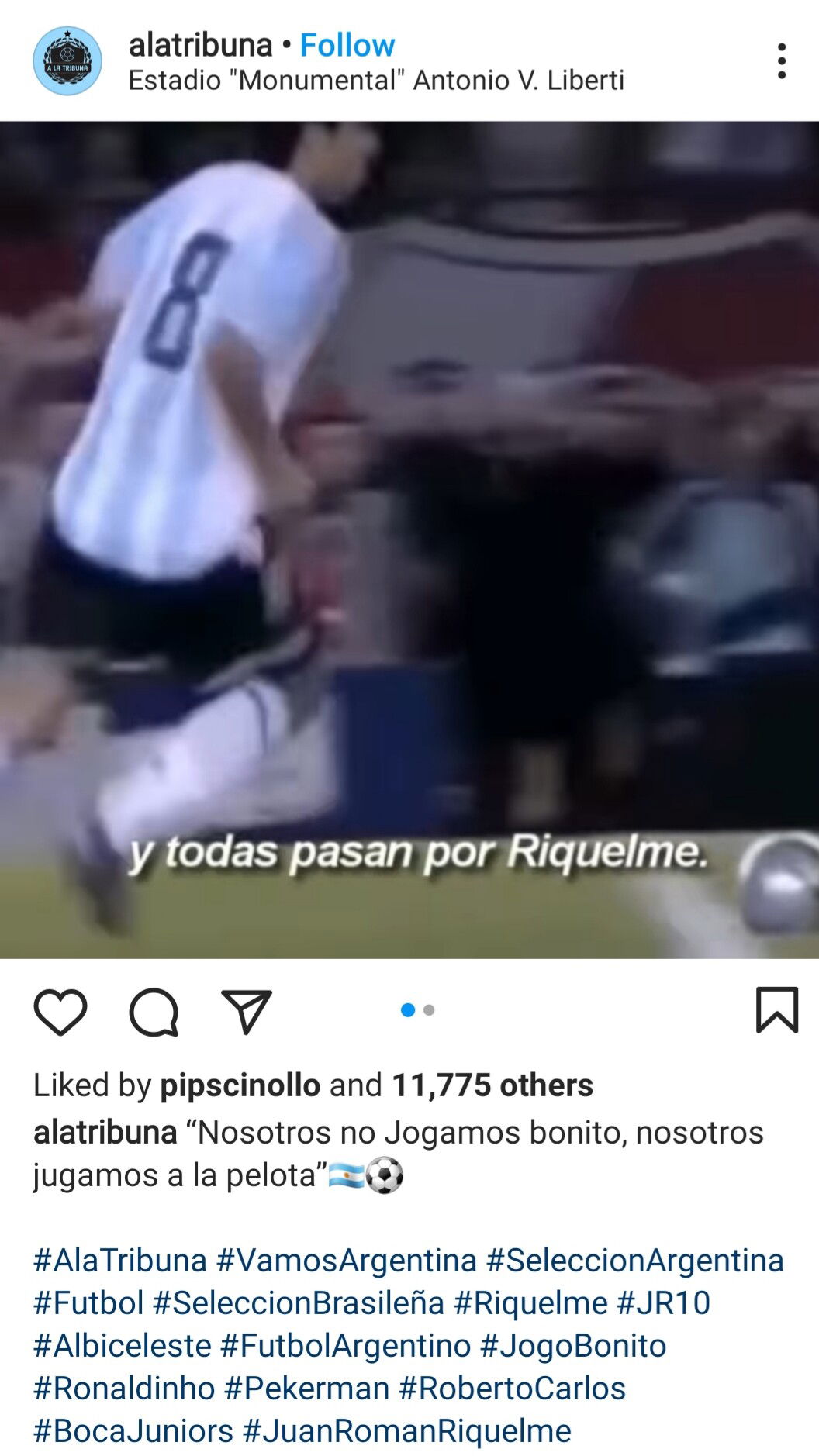Screen dimensions: 819x1456
Task: Open alatribuna profile picture
Action: coord(67,61)
